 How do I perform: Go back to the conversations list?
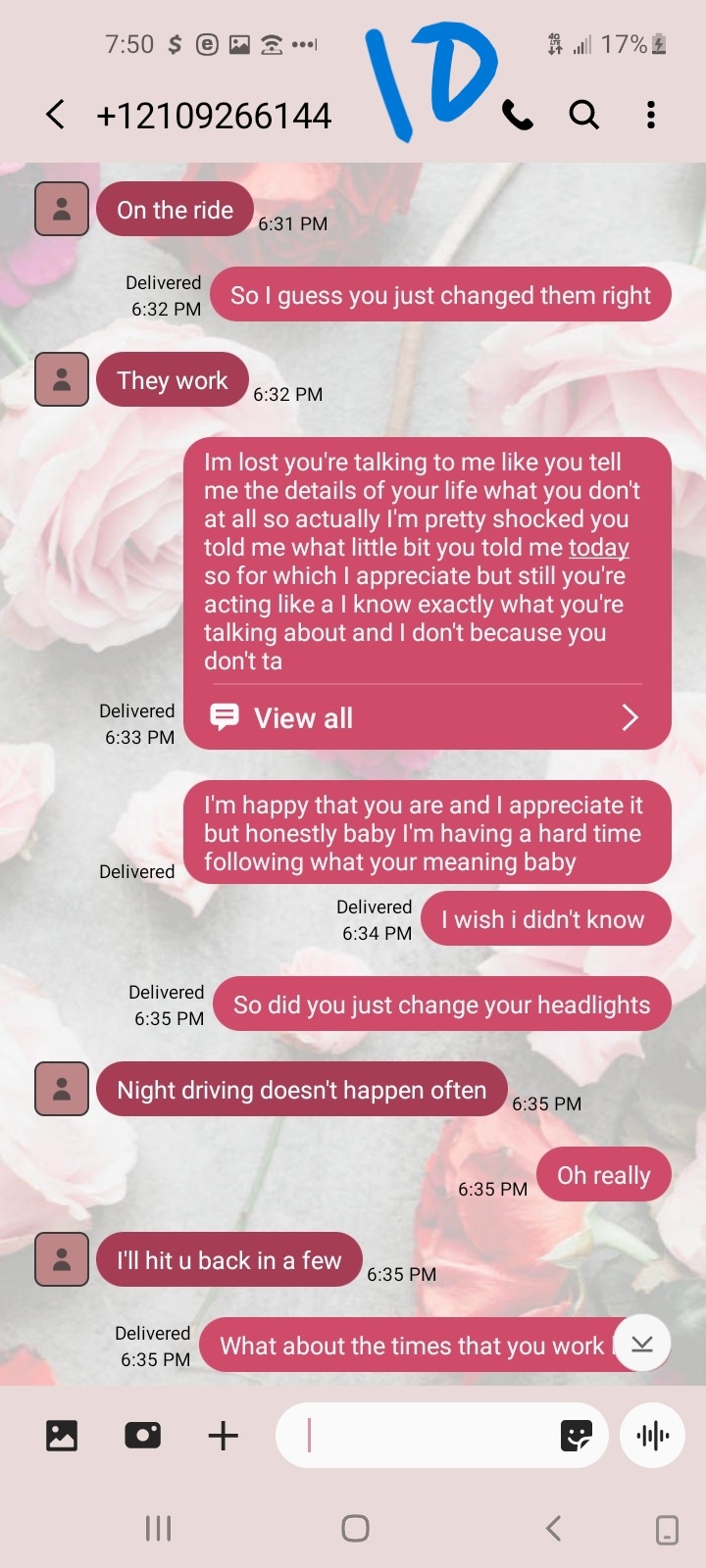pyautogui.click(x=56, y=116)
